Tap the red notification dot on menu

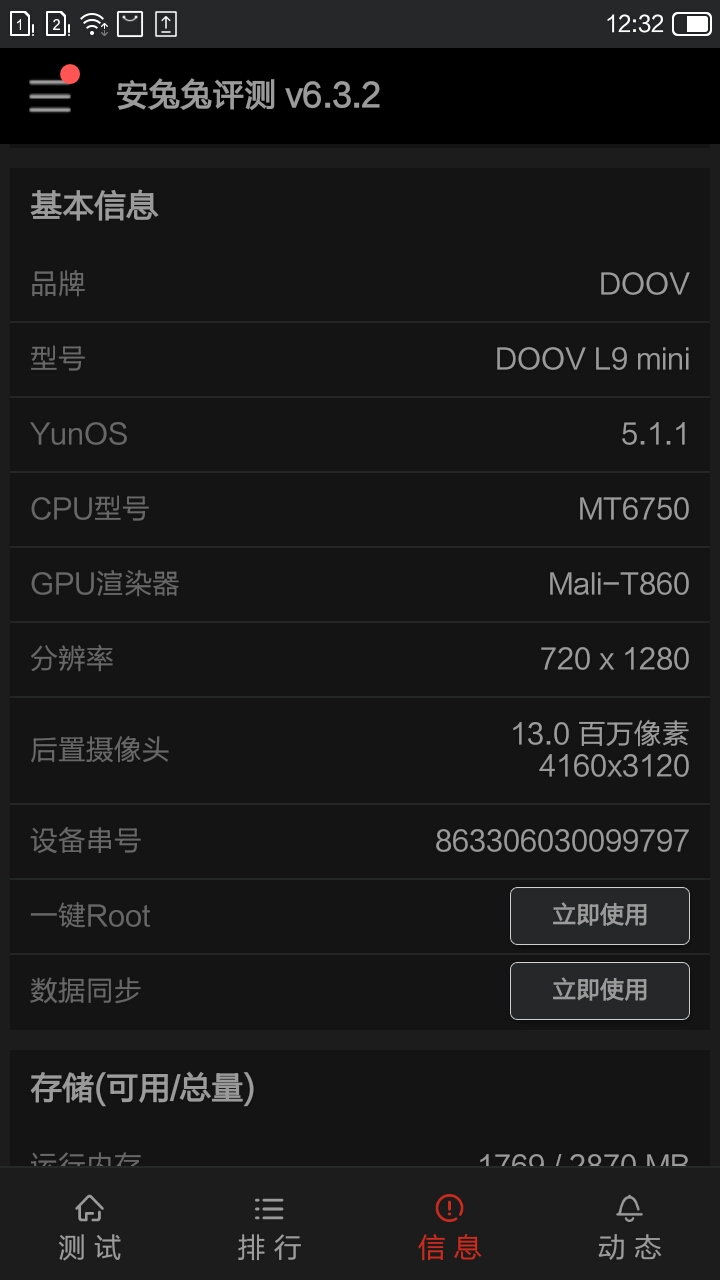pos(68,73)
